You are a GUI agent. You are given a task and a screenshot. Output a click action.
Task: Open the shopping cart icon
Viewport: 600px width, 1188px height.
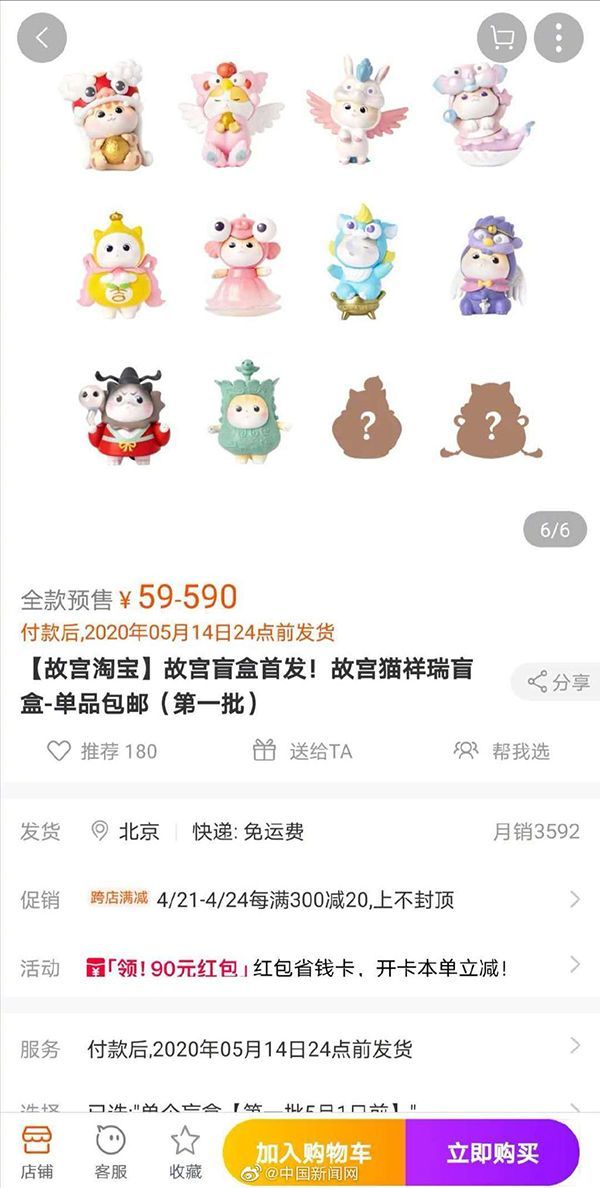point(502,38)
